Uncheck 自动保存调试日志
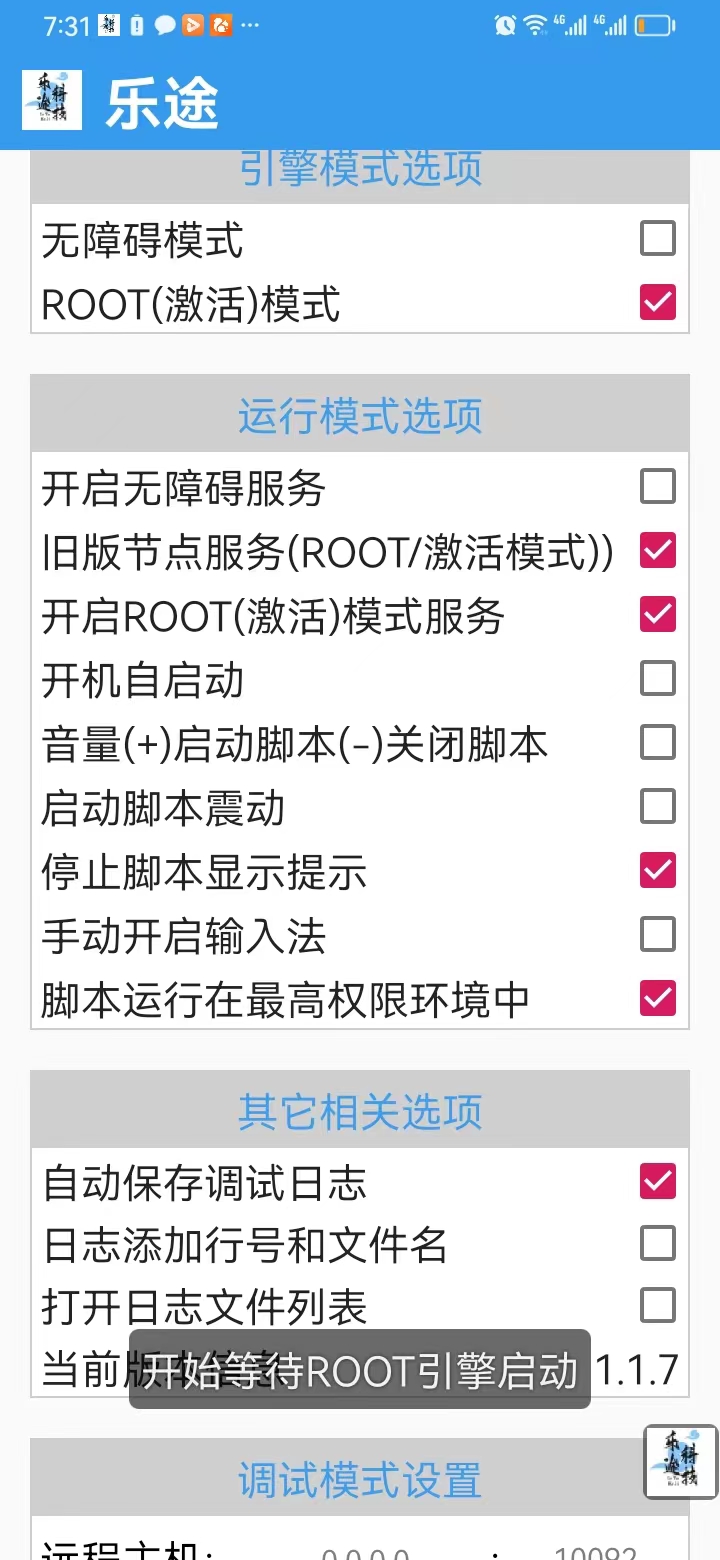720x1560 pixels. (658, 1181)
